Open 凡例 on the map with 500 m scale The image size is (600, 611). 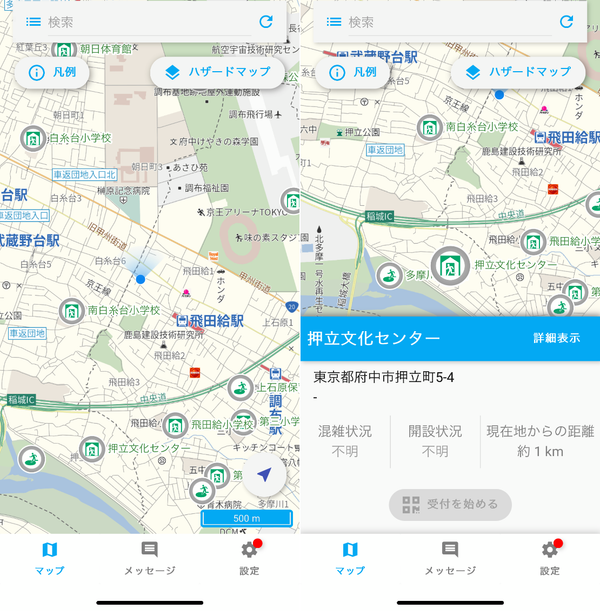(x=52, y=72)
